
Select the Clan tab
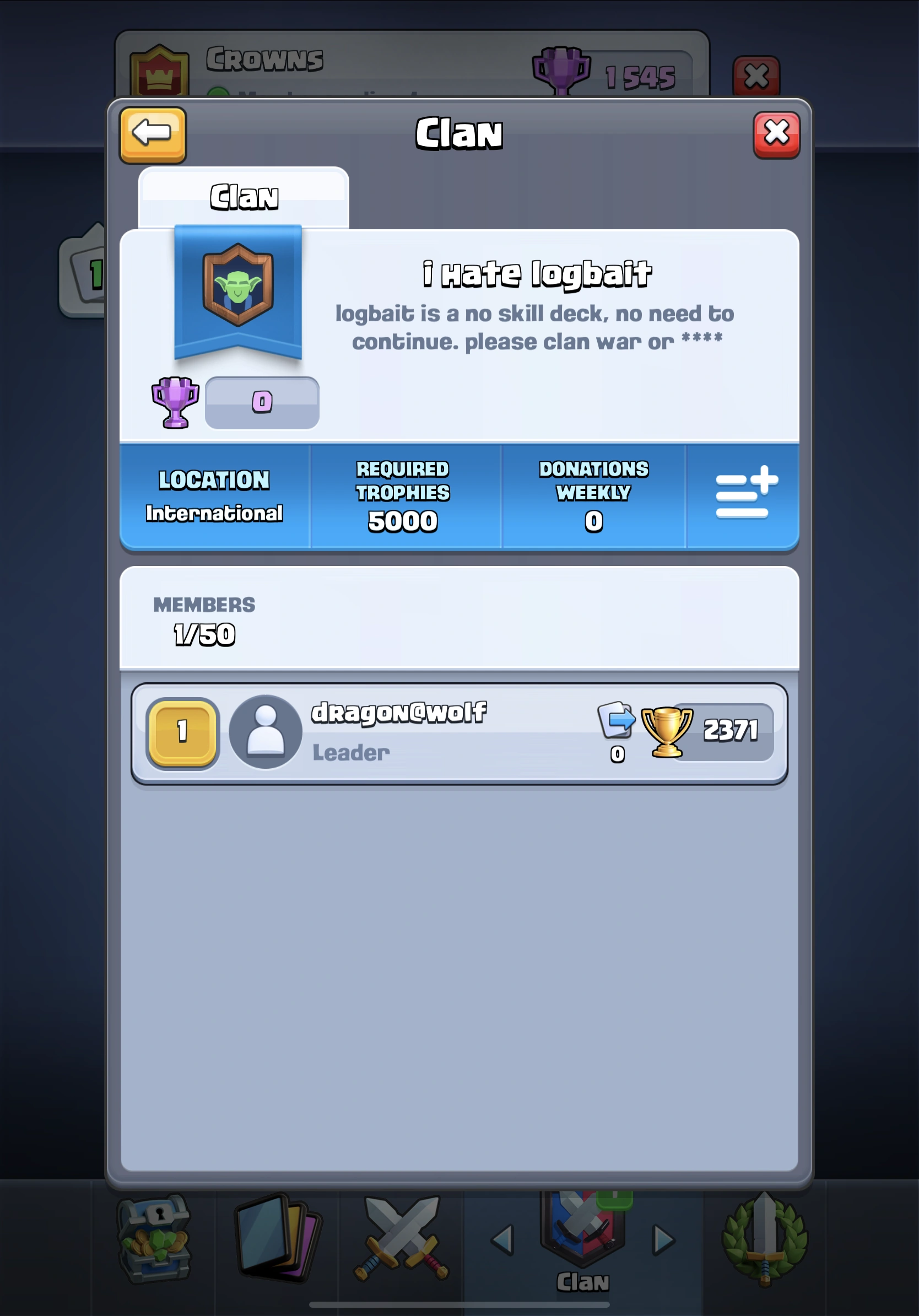click(244, 198)
